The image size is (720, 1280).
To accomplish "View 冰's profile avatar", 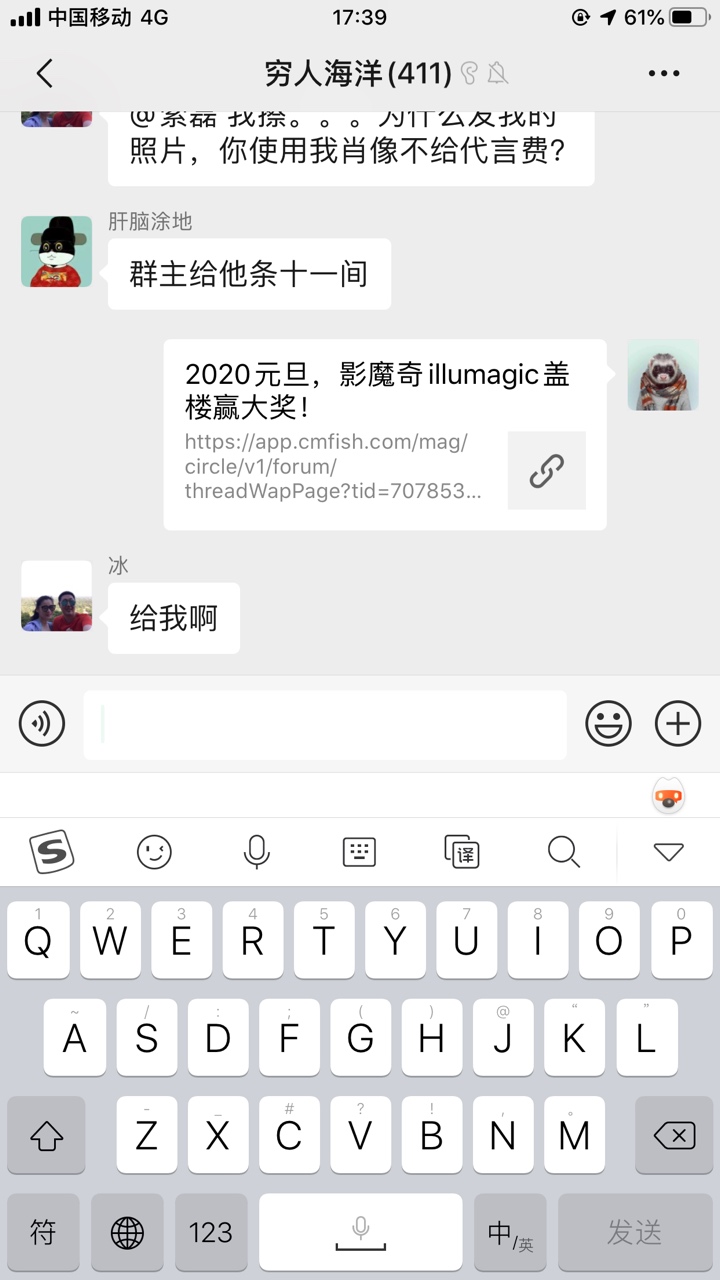I will coord(57,596).
